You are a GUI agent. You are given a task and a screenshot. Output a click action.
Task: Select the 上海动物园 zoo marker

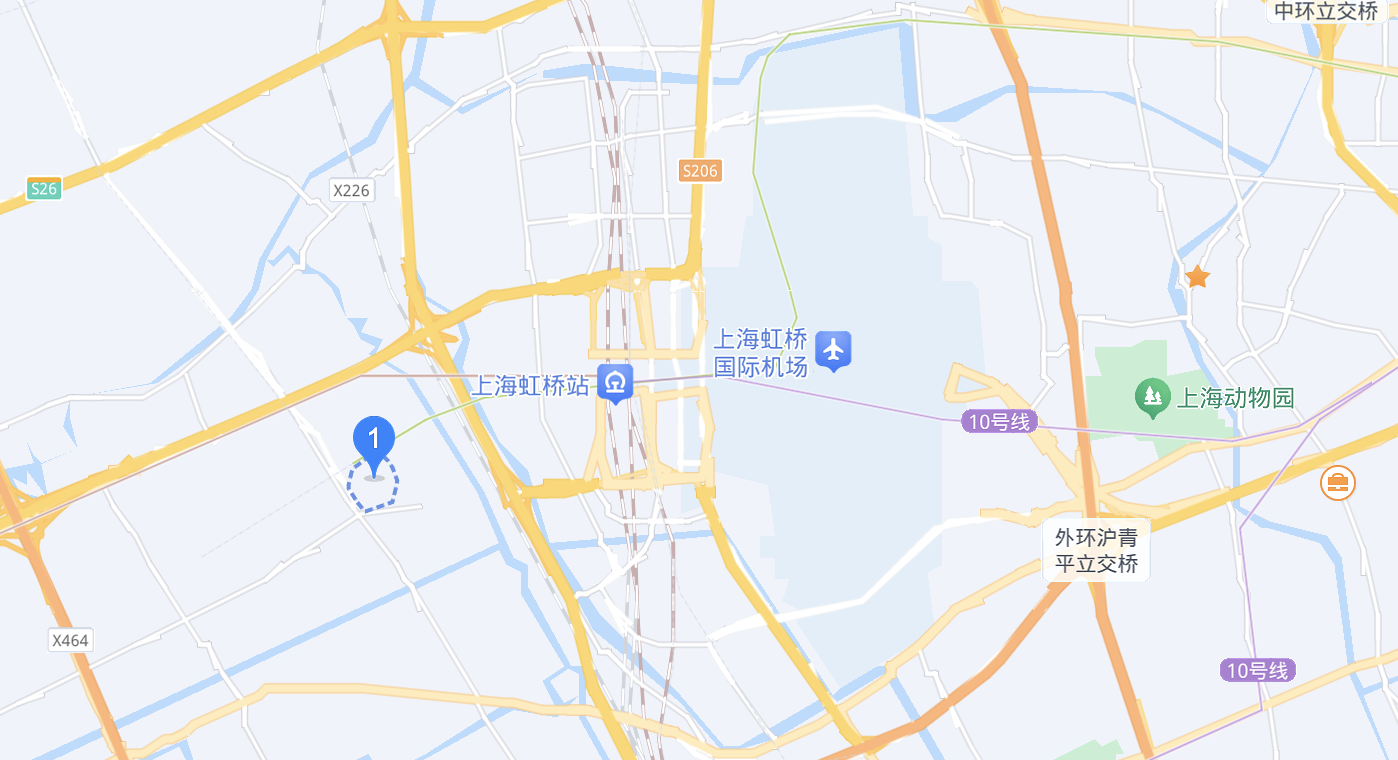(x=1153, y=397)
